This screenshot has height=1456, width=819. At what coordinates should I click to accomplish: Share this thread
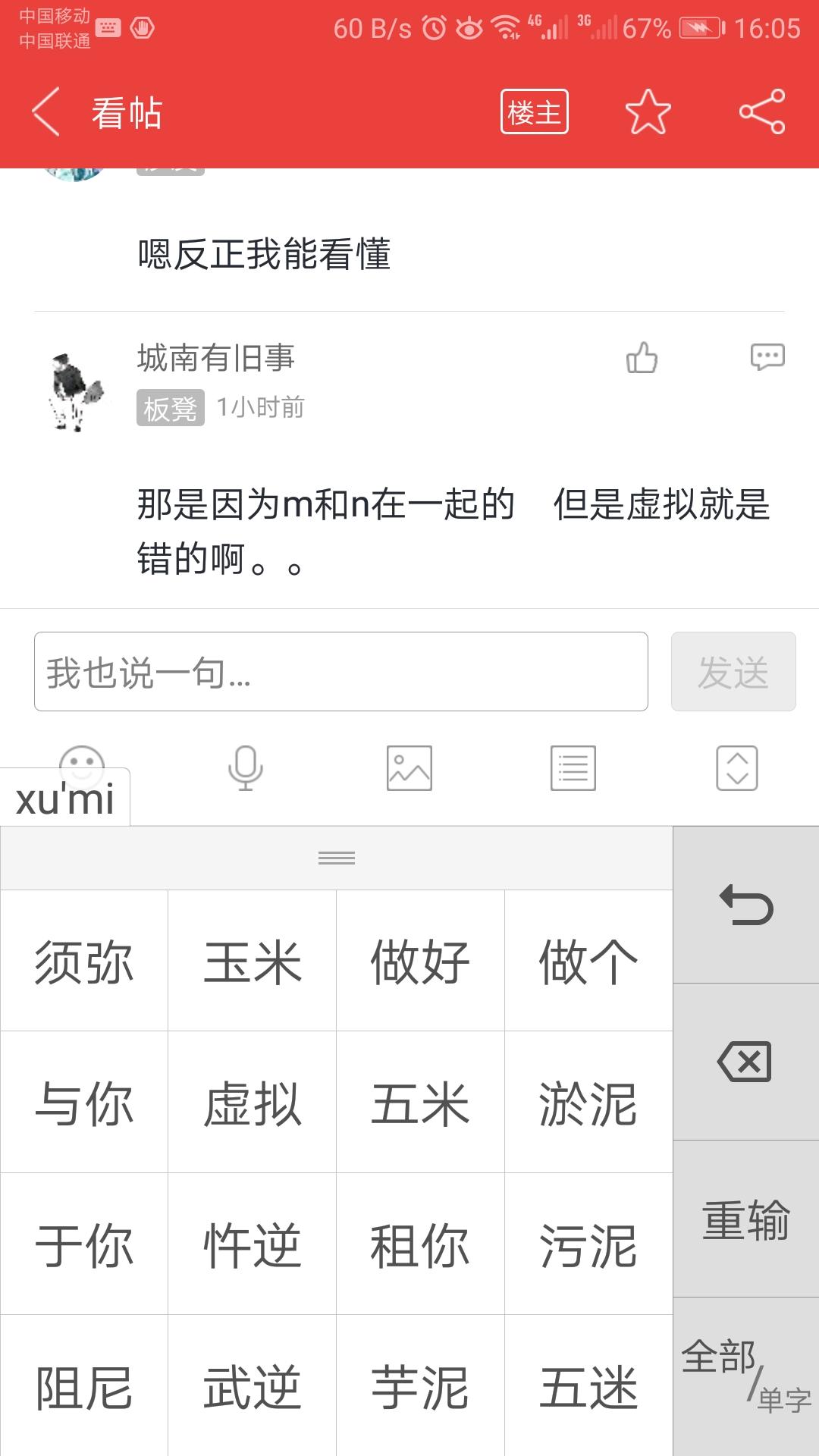click(x=762, y=112)
